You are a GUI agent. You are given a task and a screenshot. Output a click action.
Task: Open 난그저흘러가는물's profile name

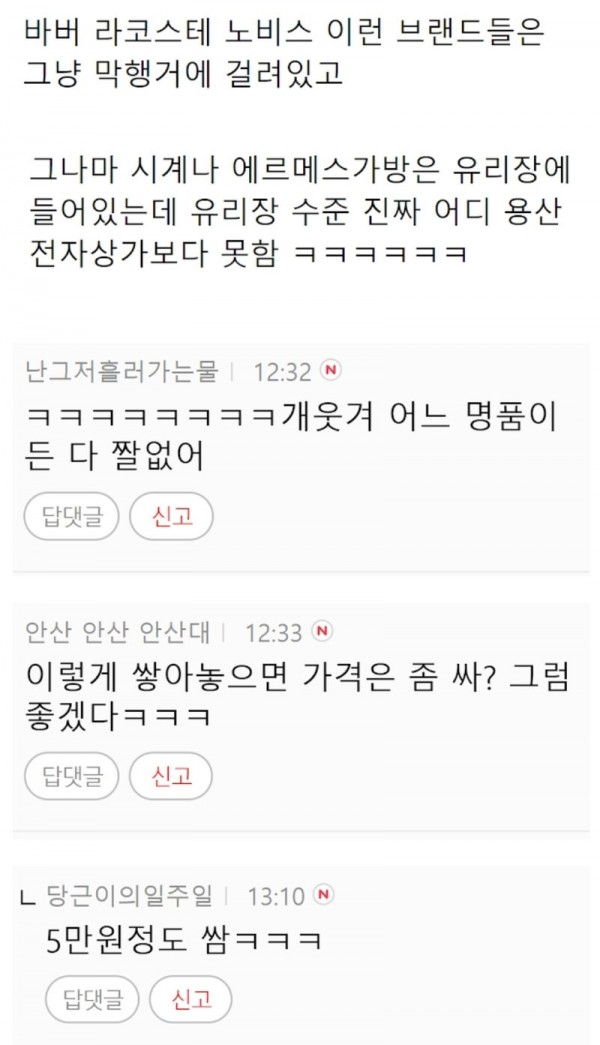(121, 372)
